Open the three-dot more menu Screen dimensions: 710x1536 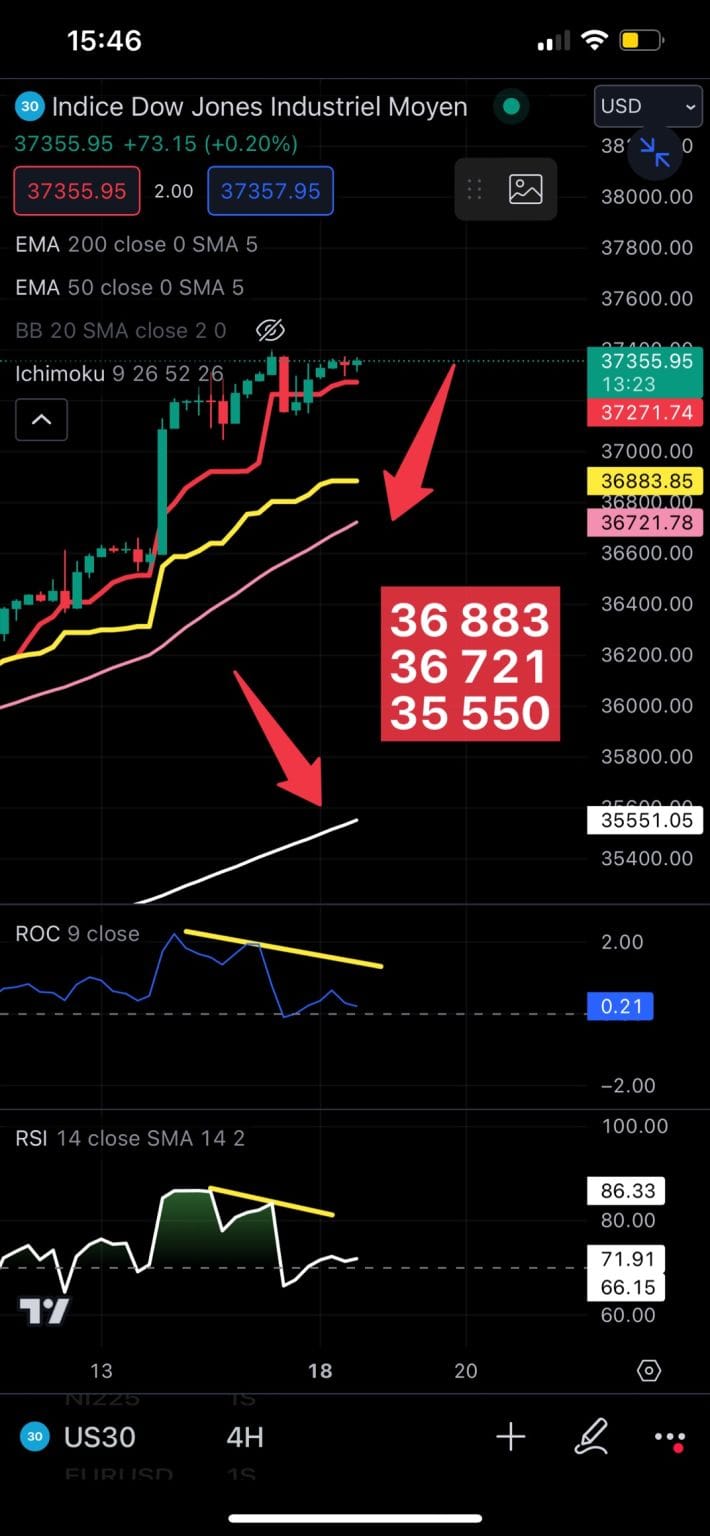pyautogui.click(x=669, y=1438)
